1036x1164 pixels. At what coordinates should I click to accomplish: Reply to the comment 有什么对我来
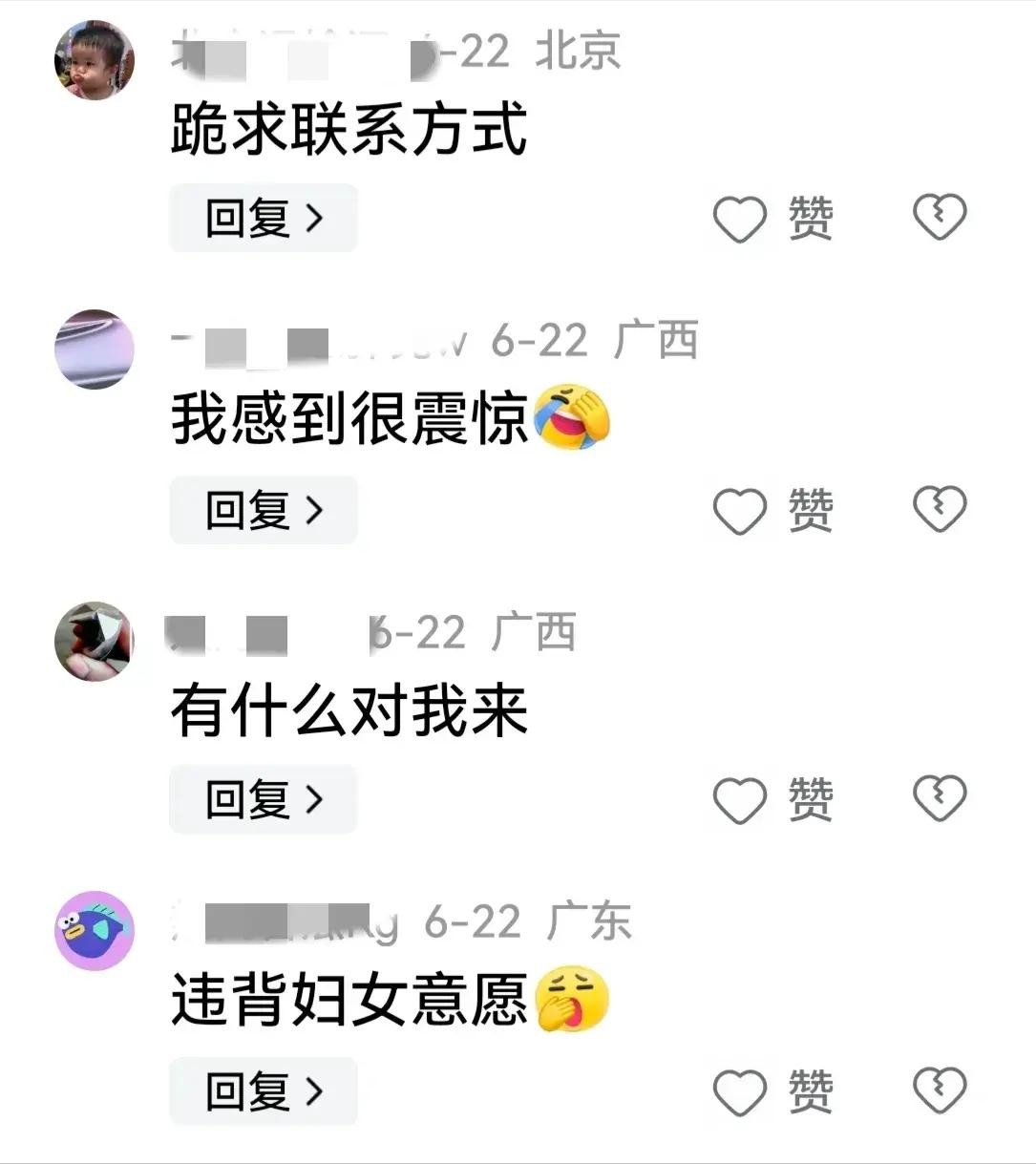point(263,799)
